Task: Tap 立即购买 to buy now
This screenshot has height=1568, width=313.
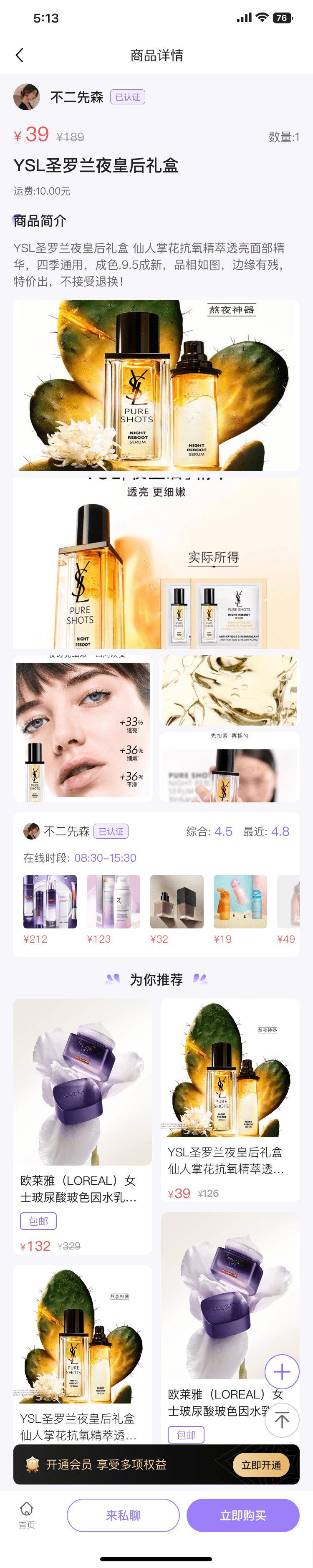Action: click(x=243, y=1515)
